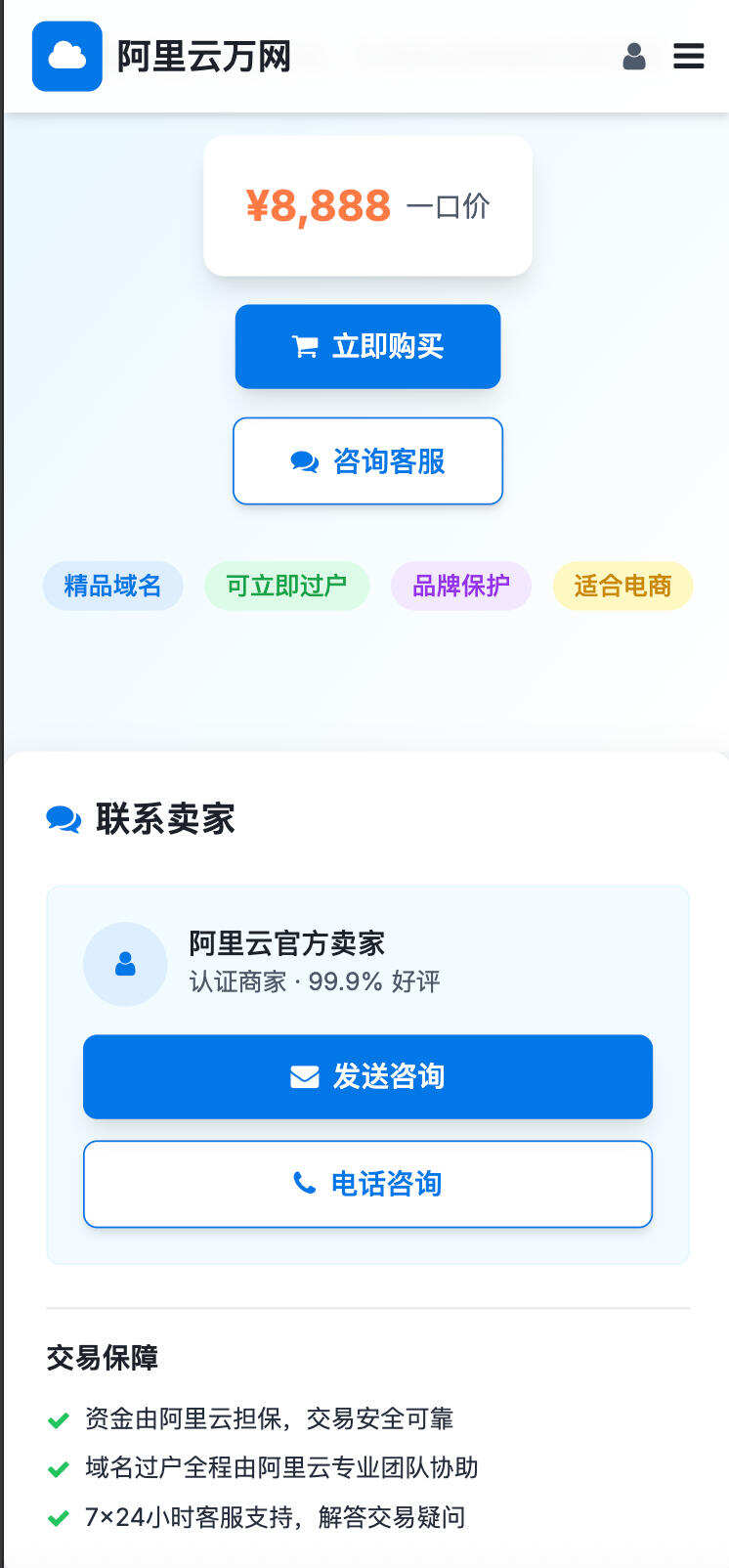Viewport: 729px width, 1568px height.
Task: Click the chat bubble icon in 咨询客服
Action: coord(304,460)
